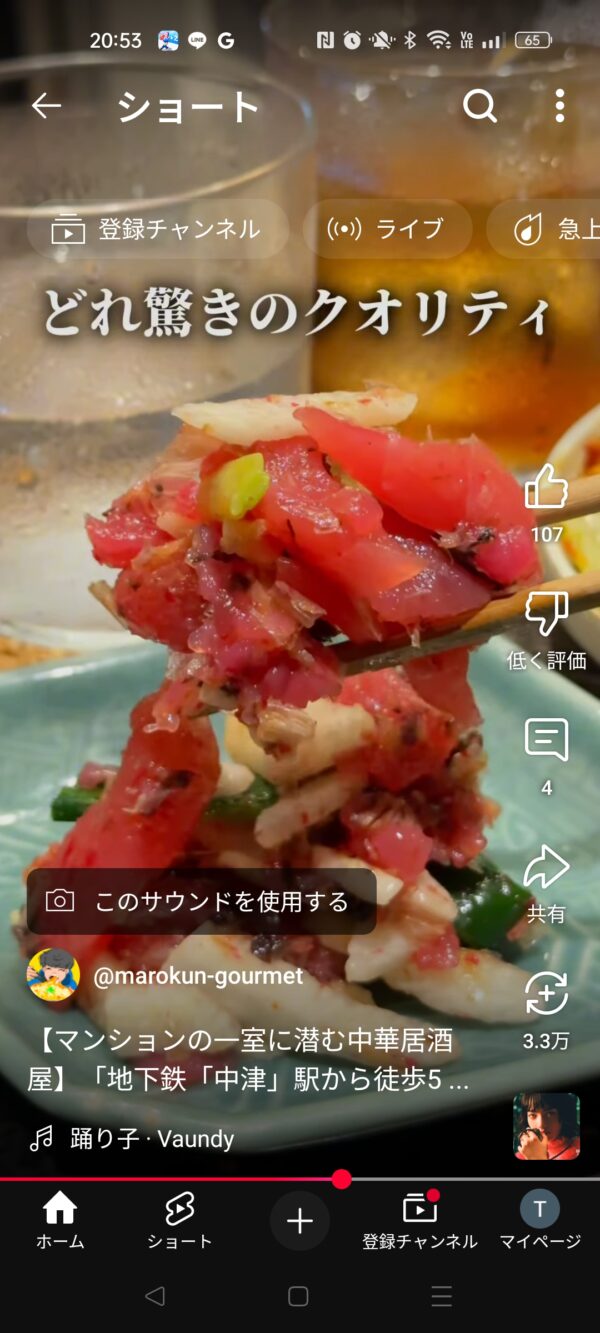The width and height of the screenshot is (600, 1333).
Task: Tap このサウンドを使用する button
Action: pyautogui.click(x=201, y=902)
